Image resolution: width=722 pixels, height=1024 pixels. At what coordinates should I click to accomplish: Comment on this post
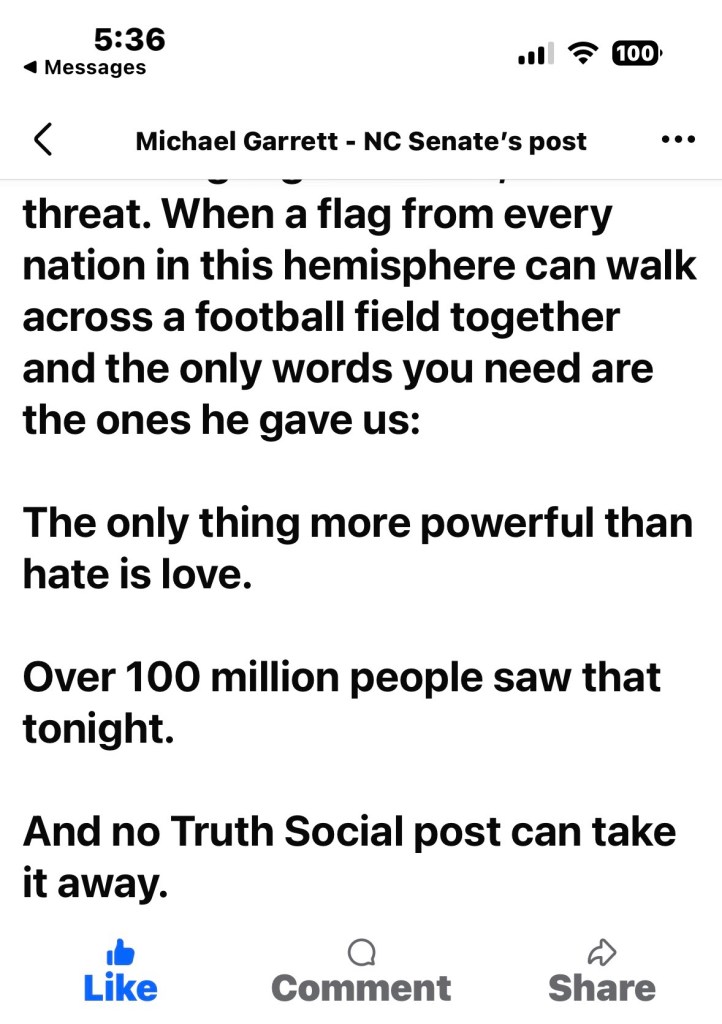coord(361,971)
